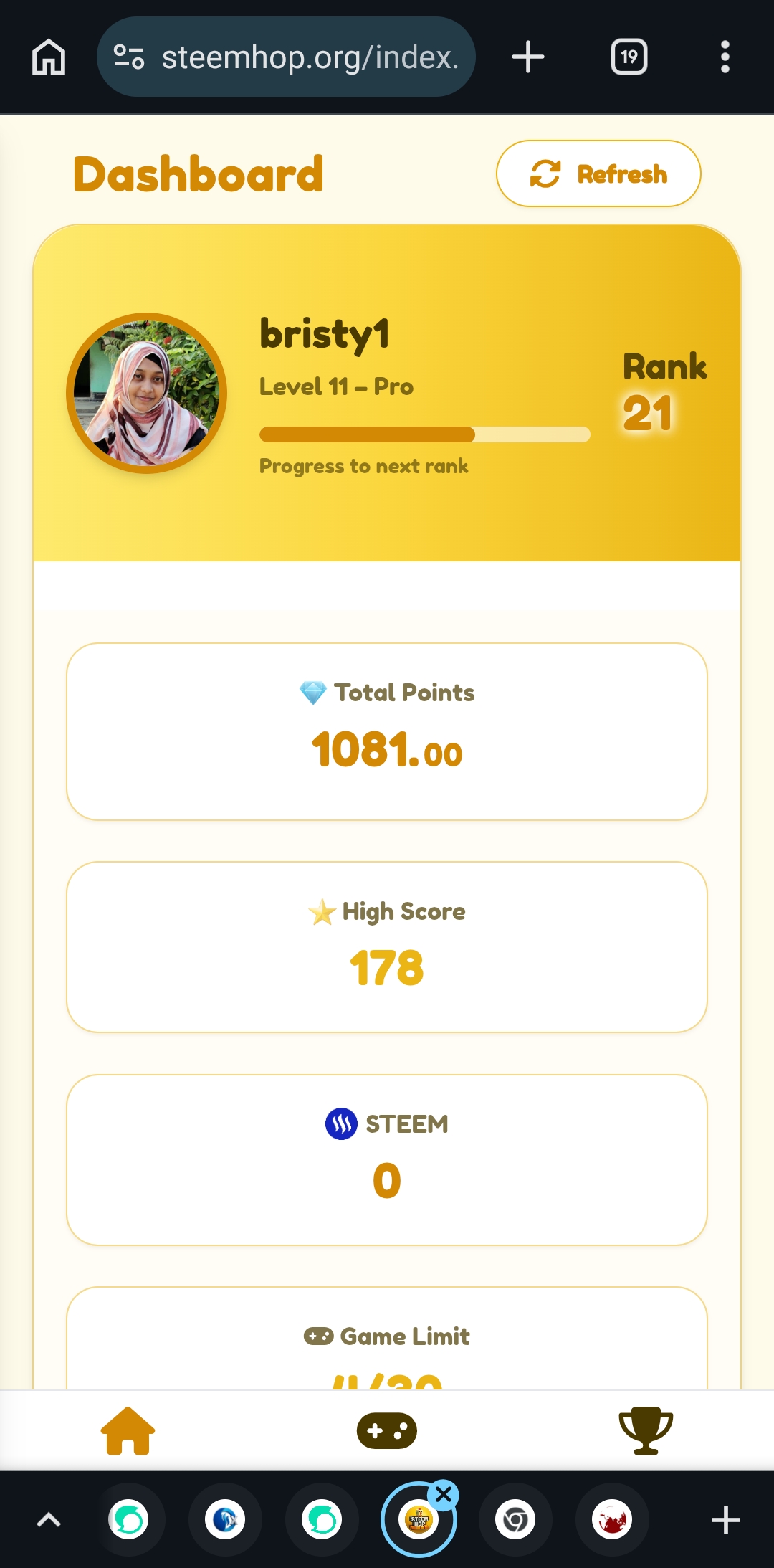Open the browser overflow menu

pos(725,57)
